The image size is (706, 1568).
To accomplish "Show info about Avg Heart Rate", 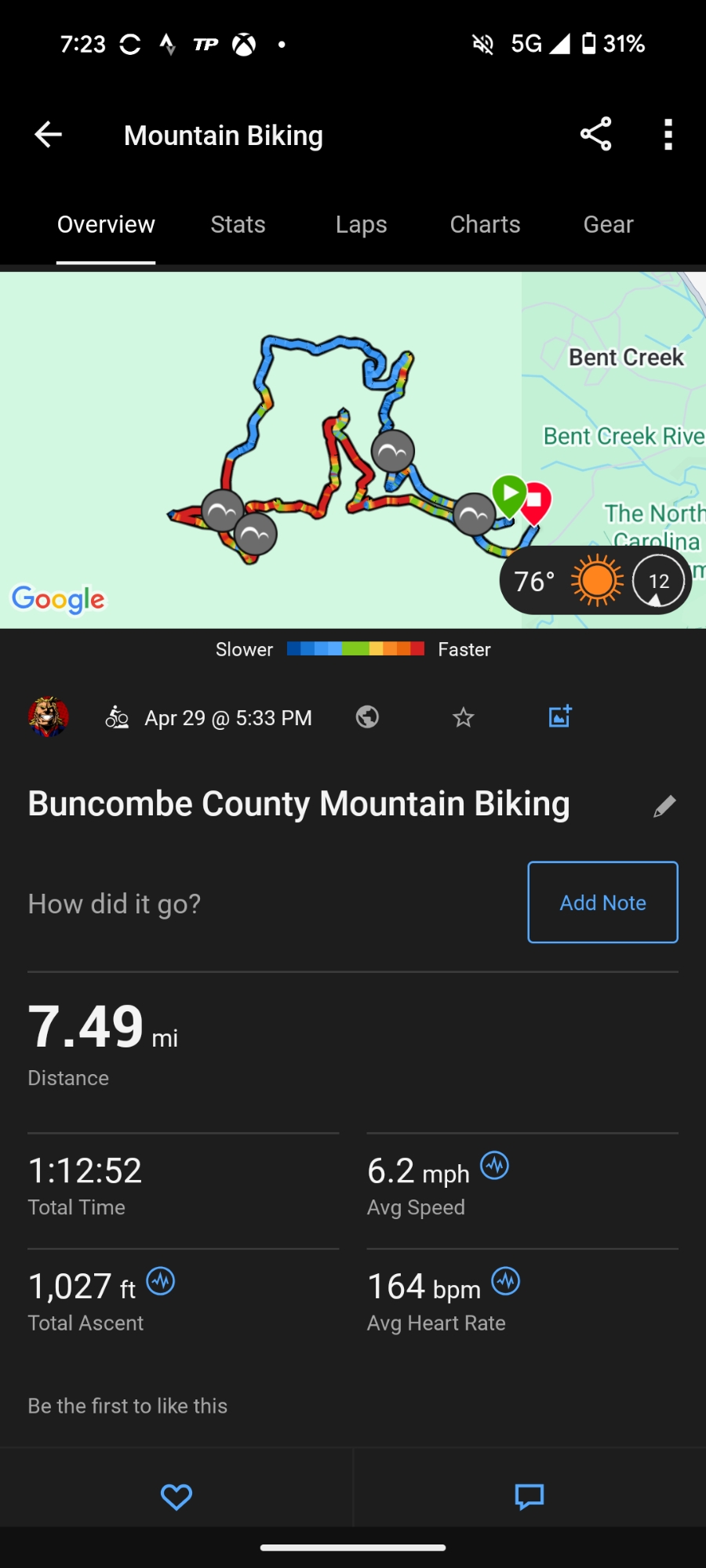I will coord(506,1282).
